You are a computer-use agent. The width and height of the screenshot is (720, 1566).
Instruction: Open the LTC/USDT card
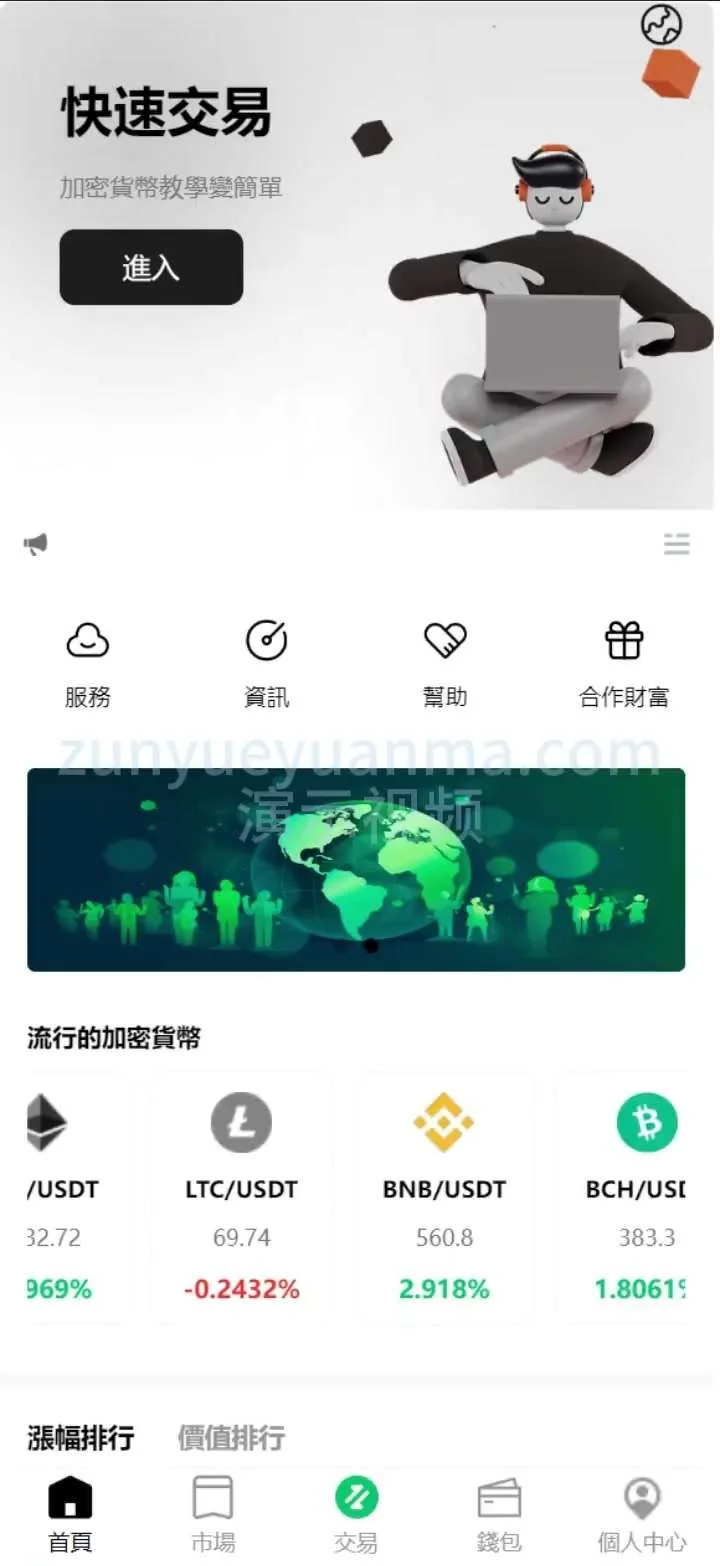click(242, 1198)
